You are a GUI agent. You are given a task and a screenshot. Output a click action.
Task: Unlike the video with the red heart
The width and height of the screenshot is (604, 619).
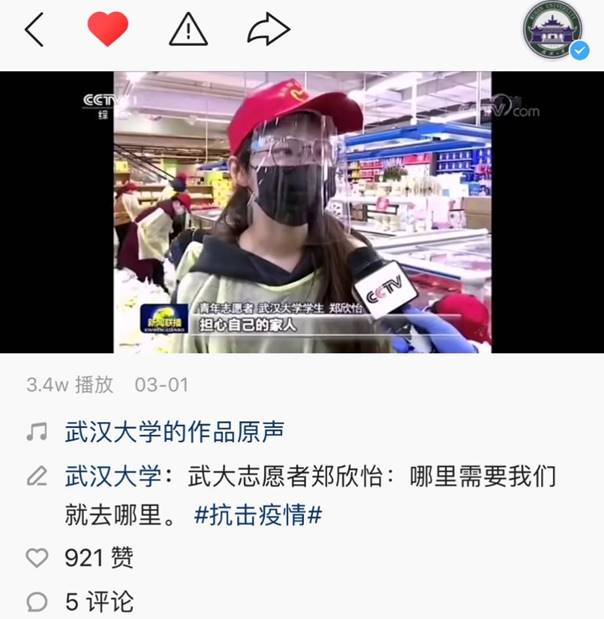click(x=108, y=30)
